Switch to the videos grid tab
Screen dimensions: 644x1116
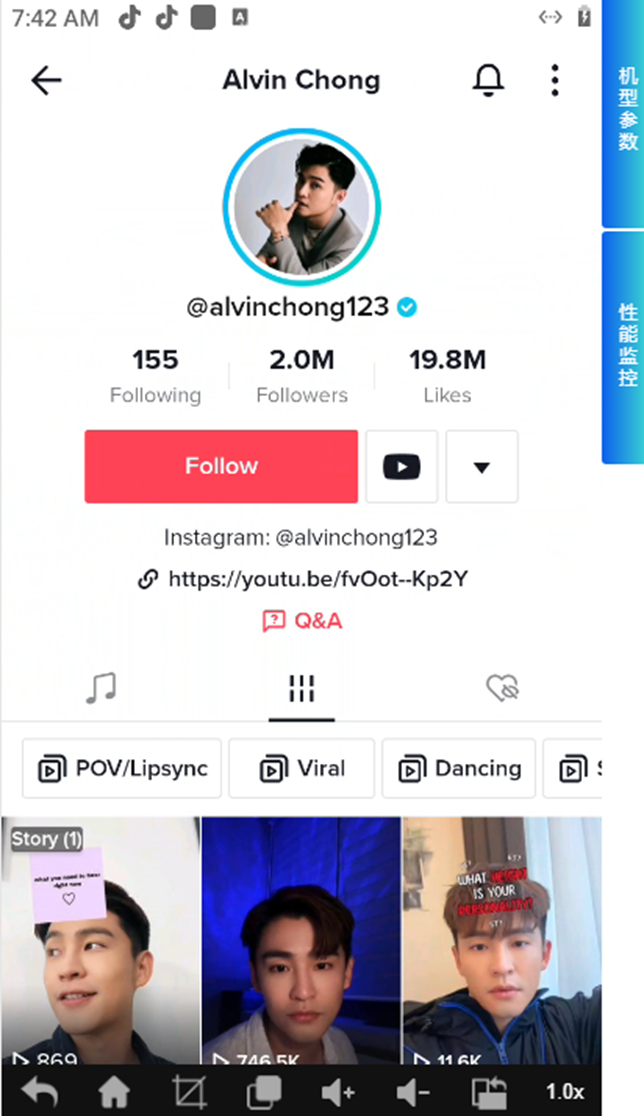click(301, 688)
